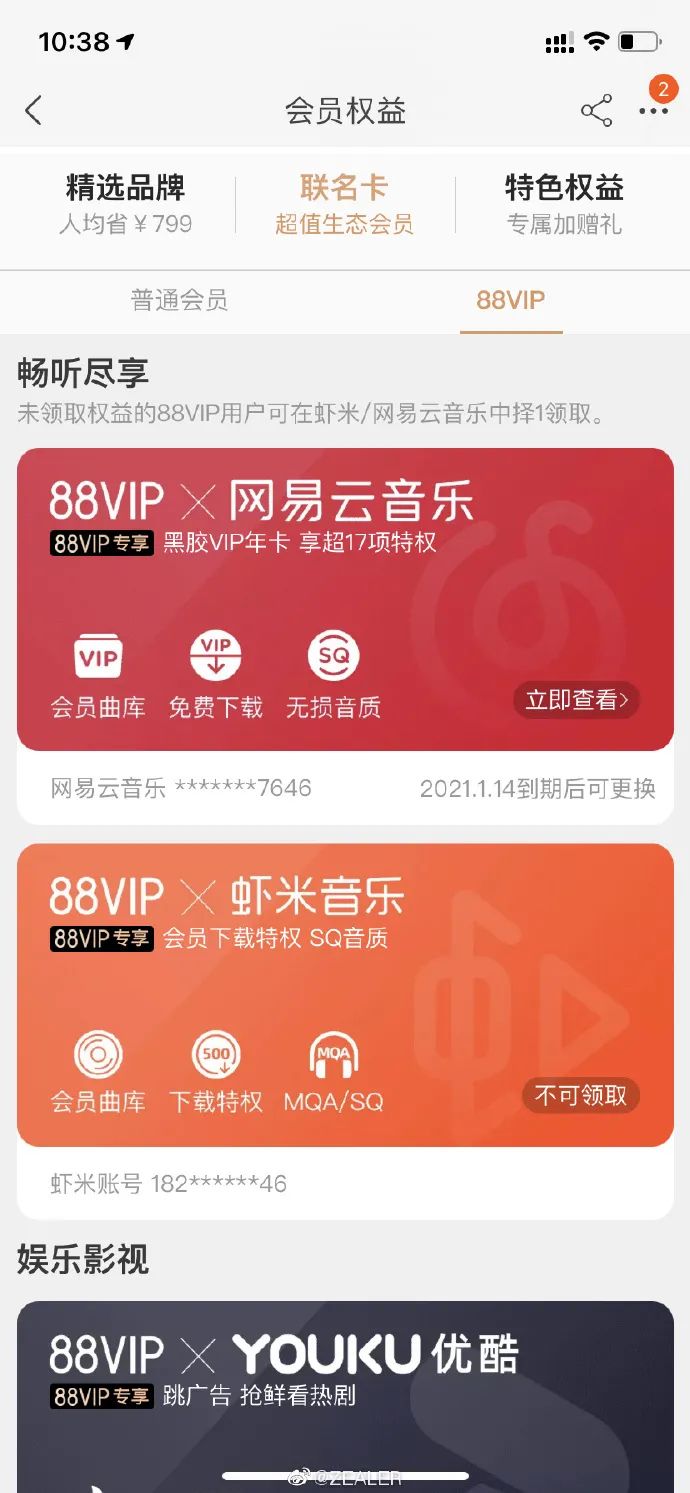Tap 立即查看 on the 网易云音乐 card
Screen dimensions: 690x1493
(x=577, y=700)
